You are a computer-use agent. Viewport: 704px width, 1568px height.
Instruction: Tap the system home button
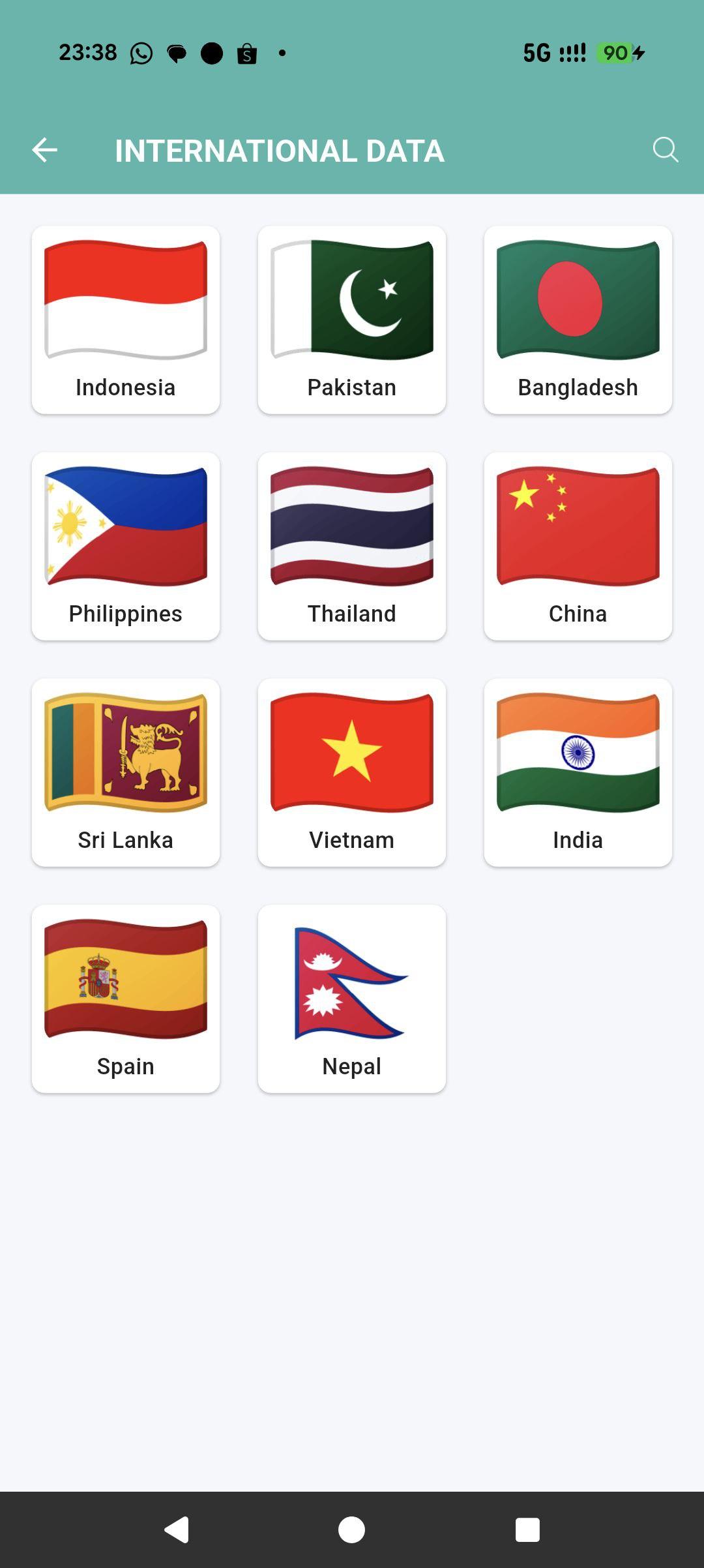coord(352,1530)
